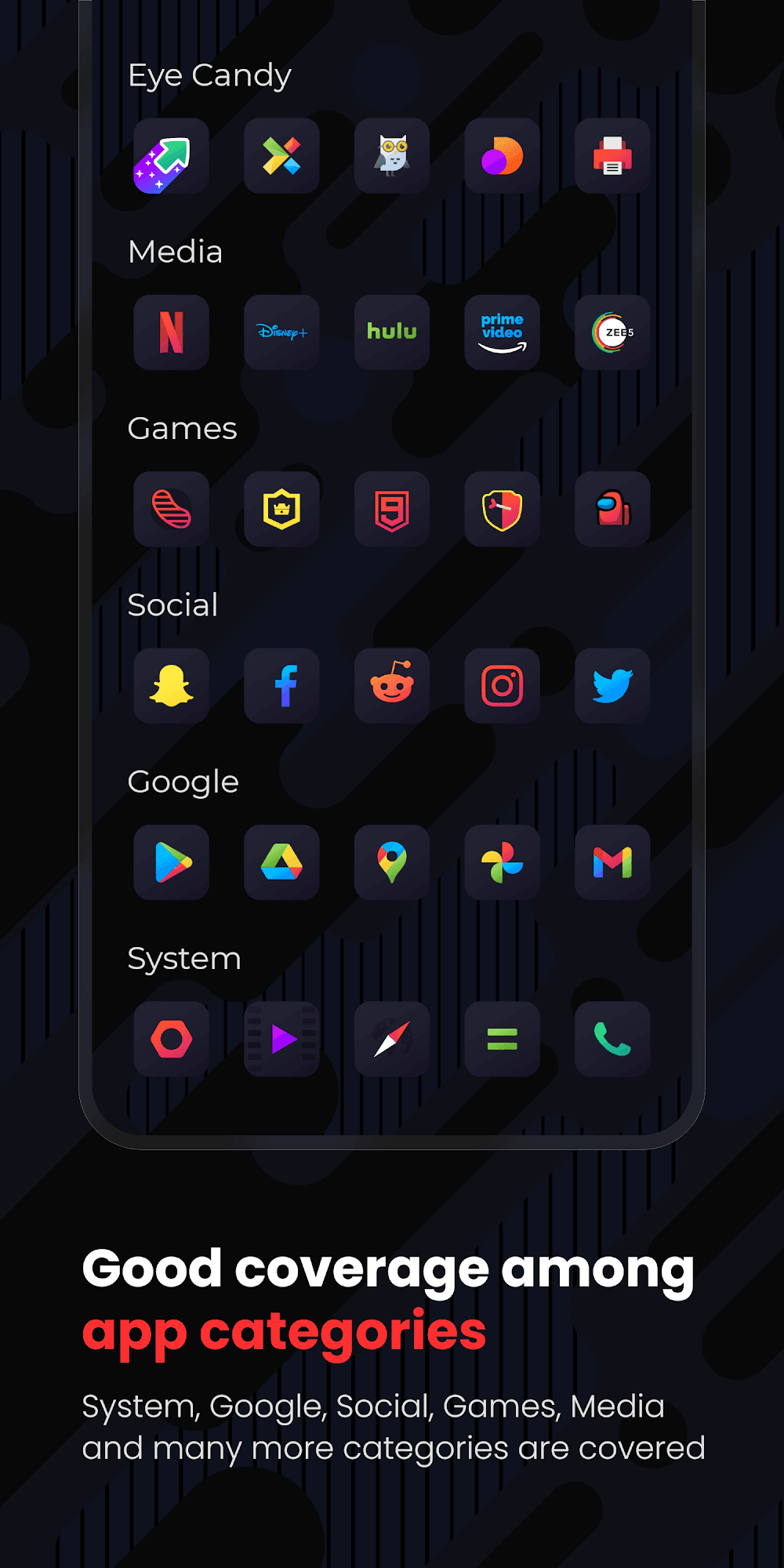Open the Facebook icon
Screen dimensions: 784x1568
[281, 686]
